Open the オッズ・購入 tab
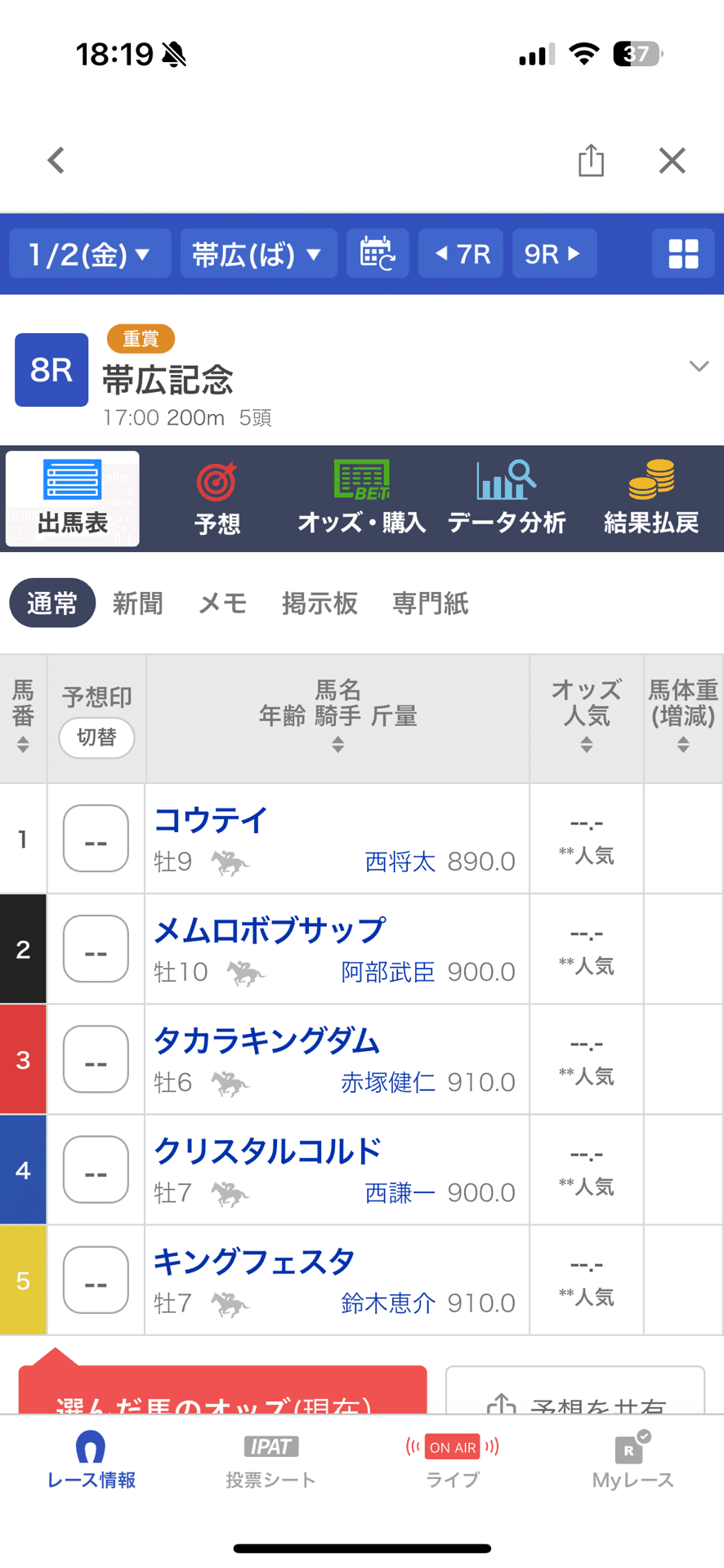 point(361,499)
